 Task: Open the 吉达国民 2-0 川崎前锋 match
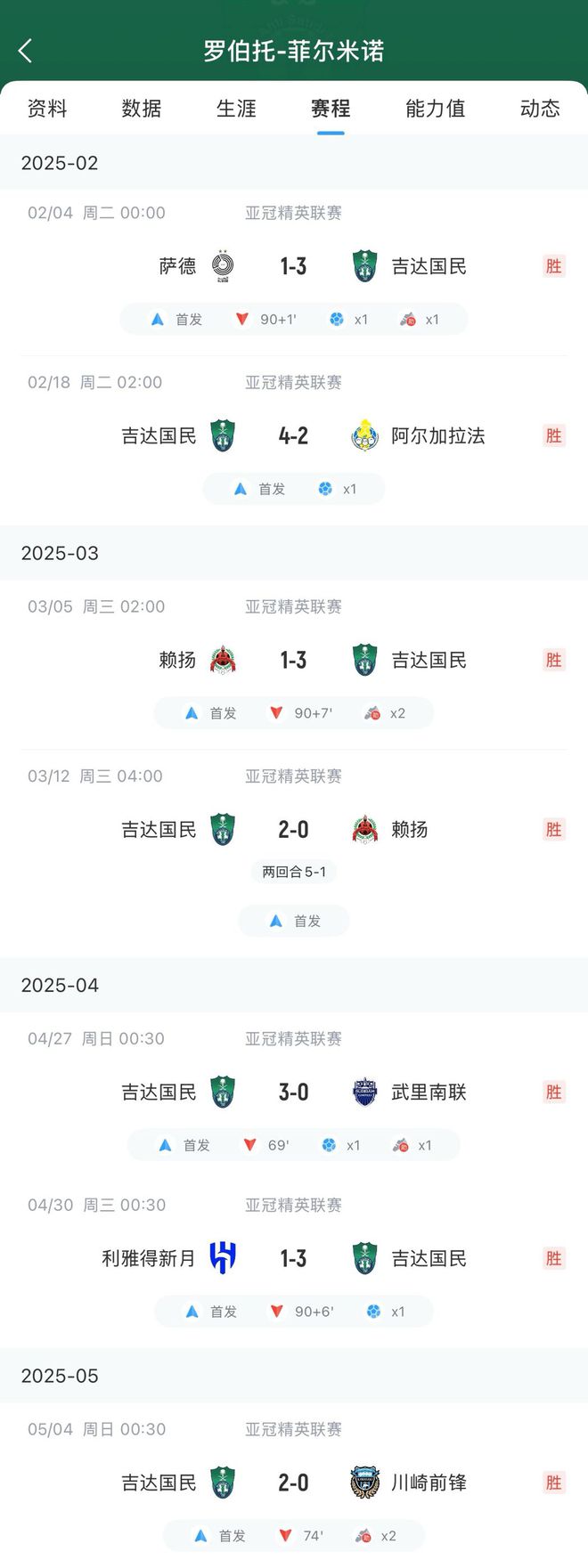pos(293,1483)
